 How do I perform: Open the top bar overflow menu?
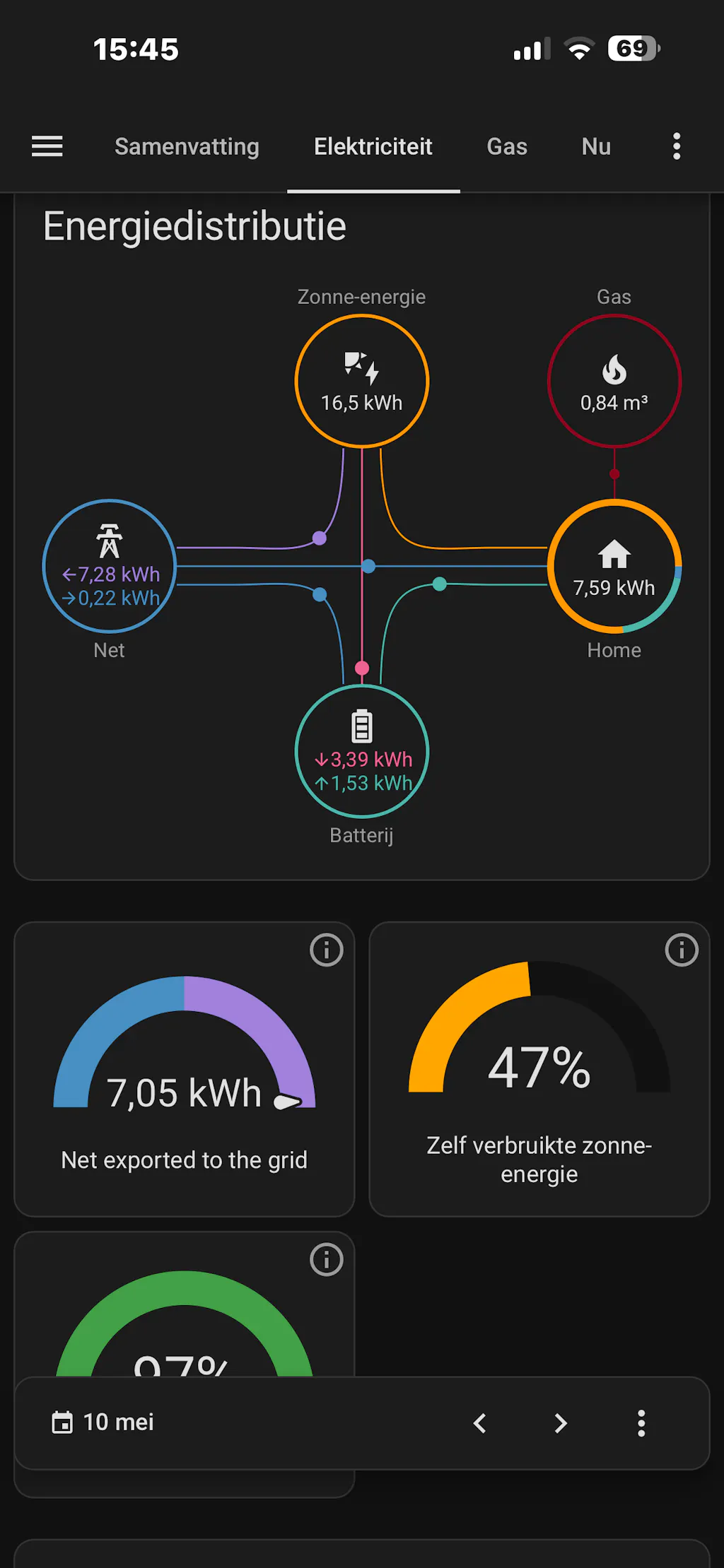click(x=677, y=146)
